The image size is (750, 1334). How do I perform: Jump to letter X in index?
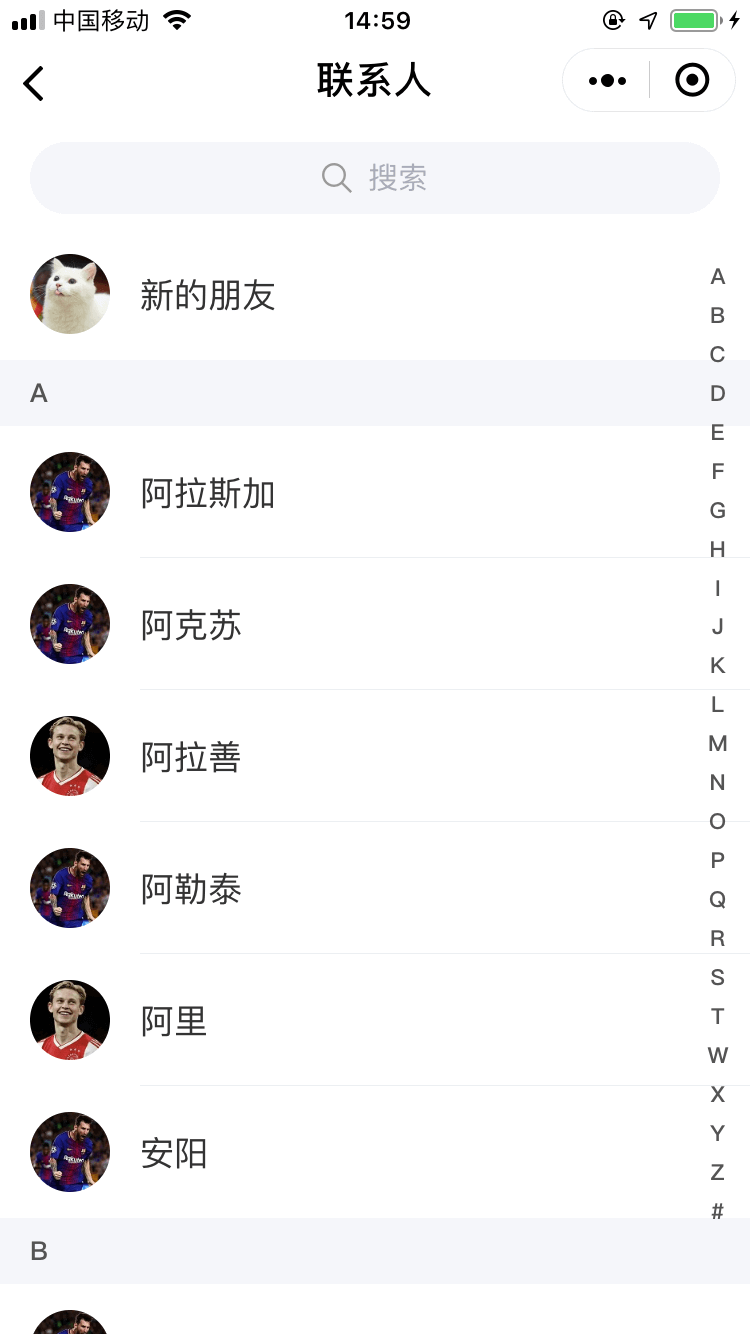[x=717, y=1094]
